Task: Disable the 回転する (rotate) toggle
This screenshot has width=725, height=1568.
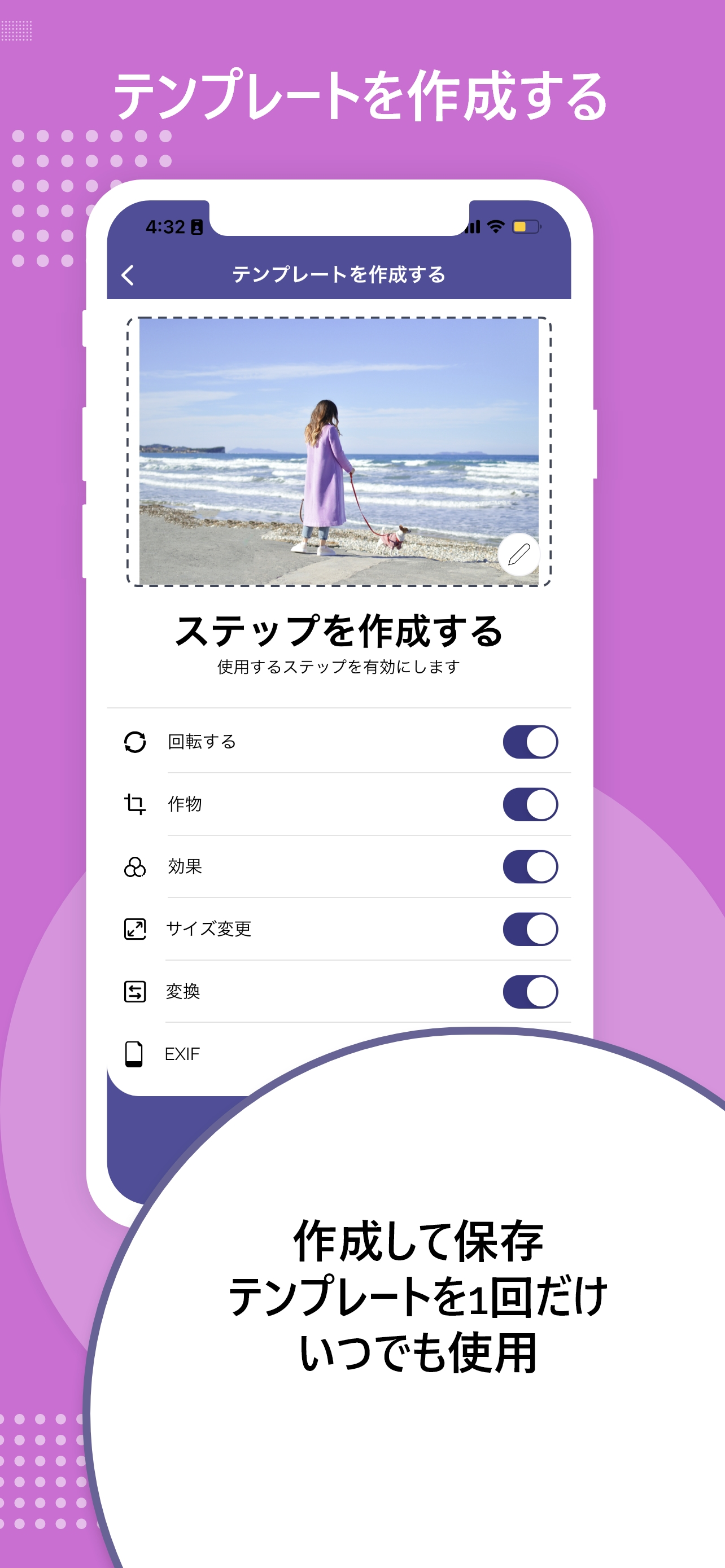Action: [x=531, y=742]
